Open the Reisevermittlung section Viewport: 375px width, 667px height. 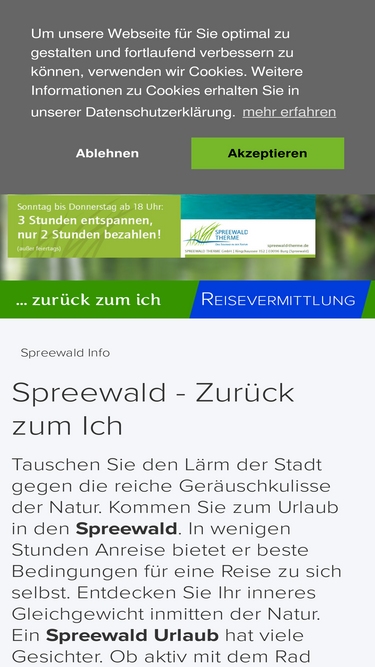tap(278, 299)
